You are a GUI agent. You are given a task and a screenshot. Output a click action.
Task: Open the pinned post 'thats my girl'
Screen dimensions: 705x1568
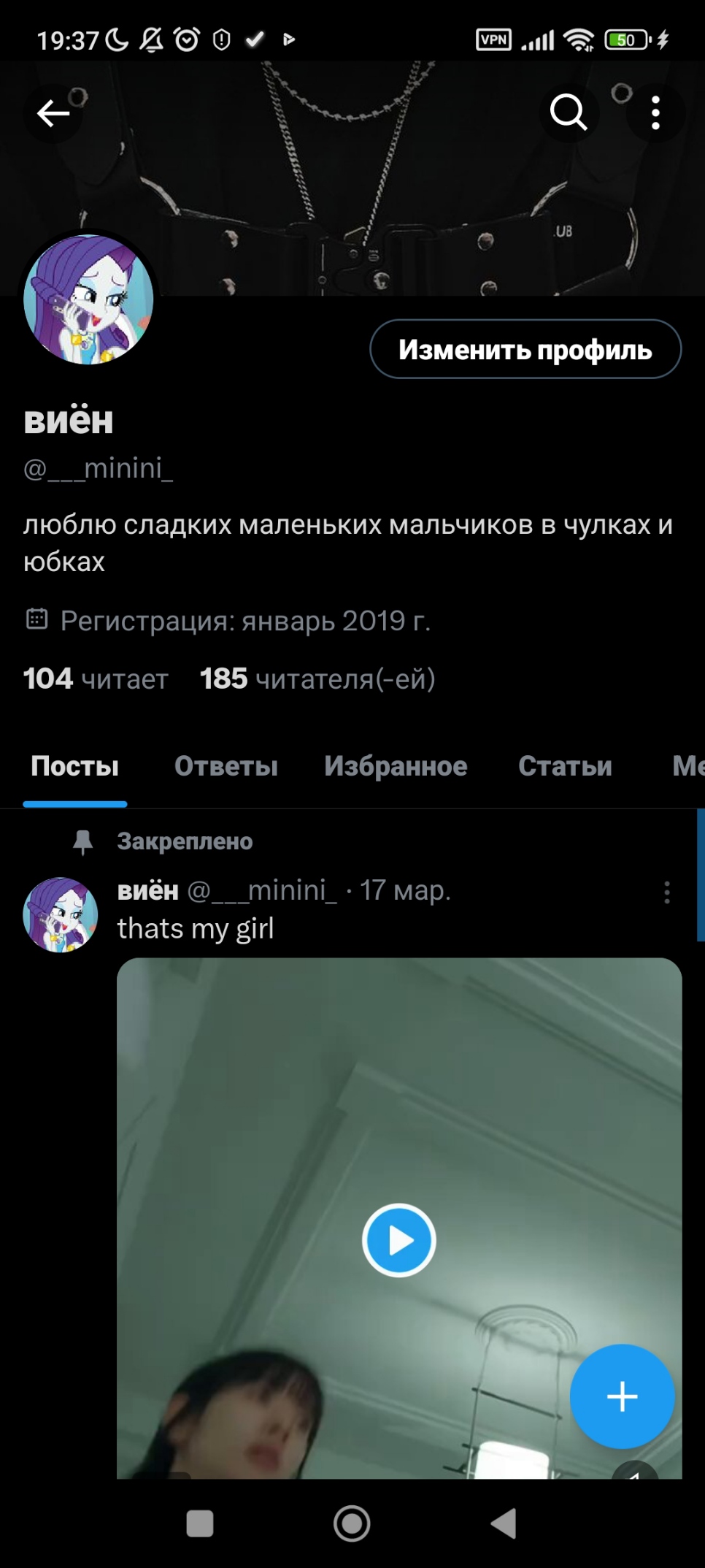[x=196, y=929]
